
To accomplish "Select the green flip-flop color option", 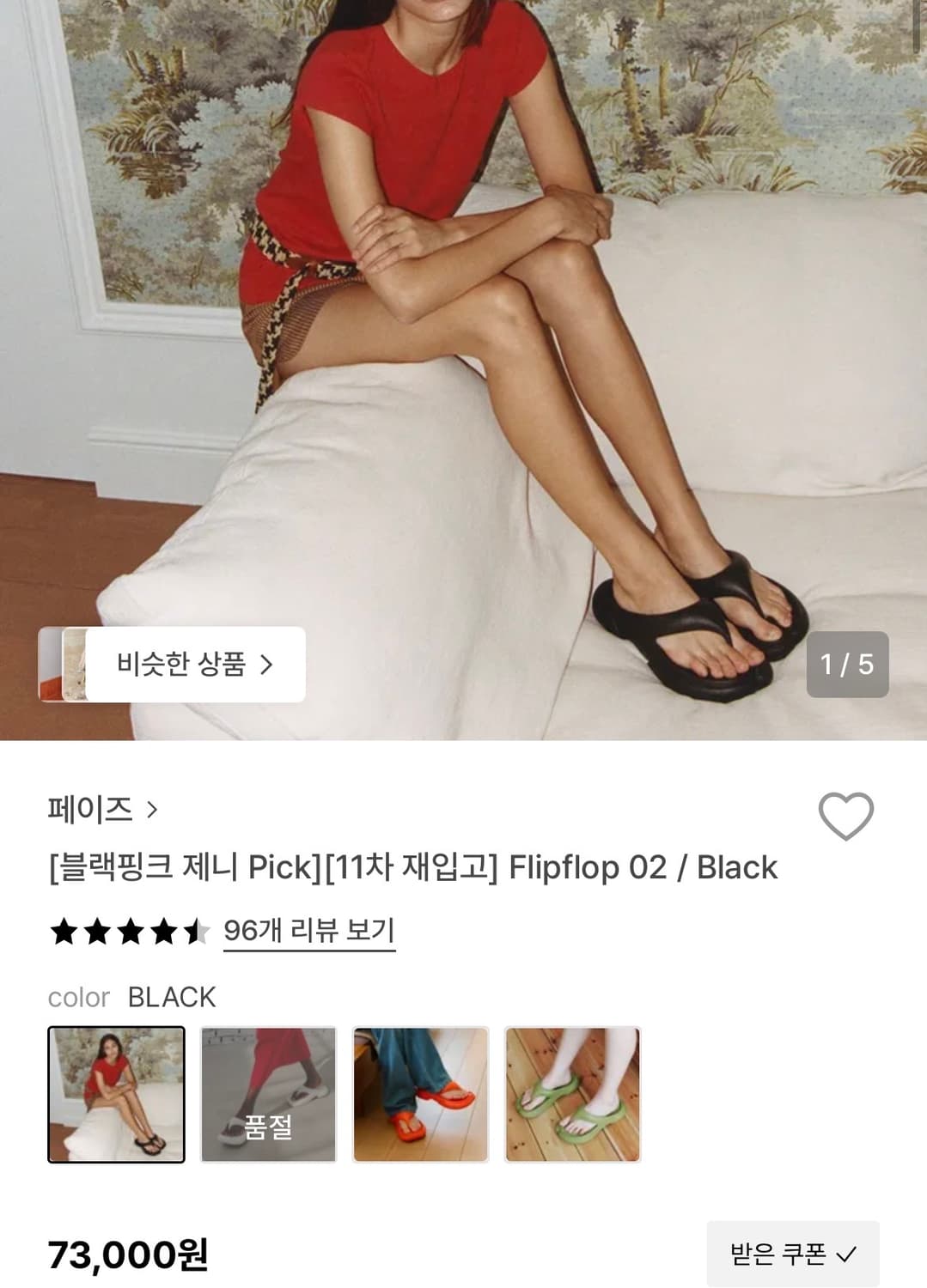I will [x=572, y=1097].
